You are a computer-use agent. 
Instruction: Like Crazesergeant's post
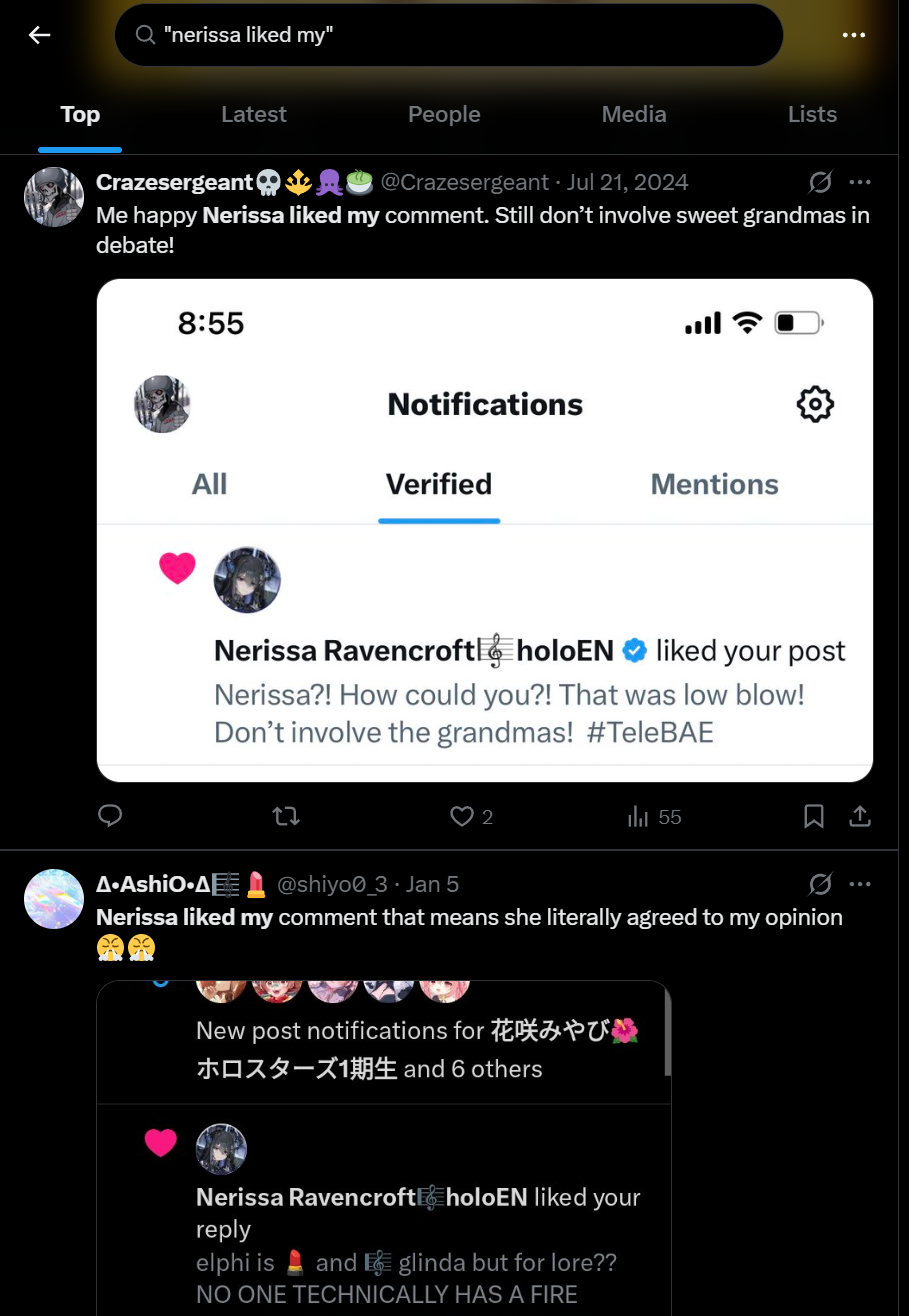coord(462,817)
